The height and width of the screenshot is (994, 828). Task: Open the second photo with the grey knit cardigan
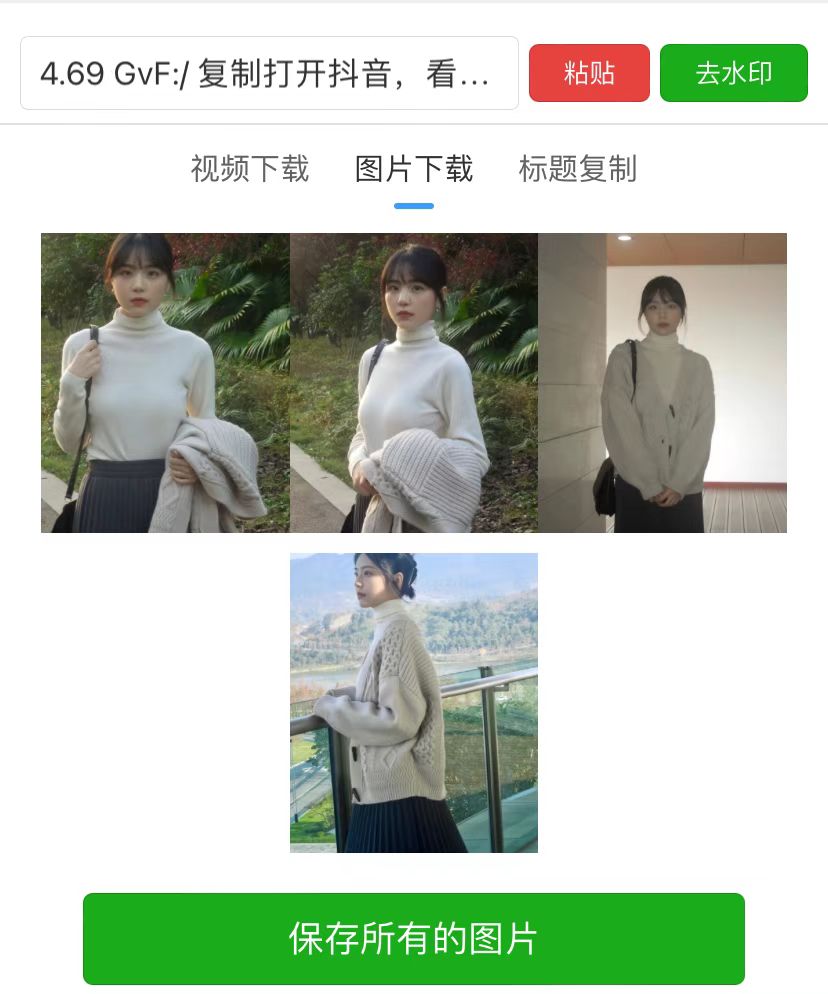pyautogui.click(x=414, y=383)
